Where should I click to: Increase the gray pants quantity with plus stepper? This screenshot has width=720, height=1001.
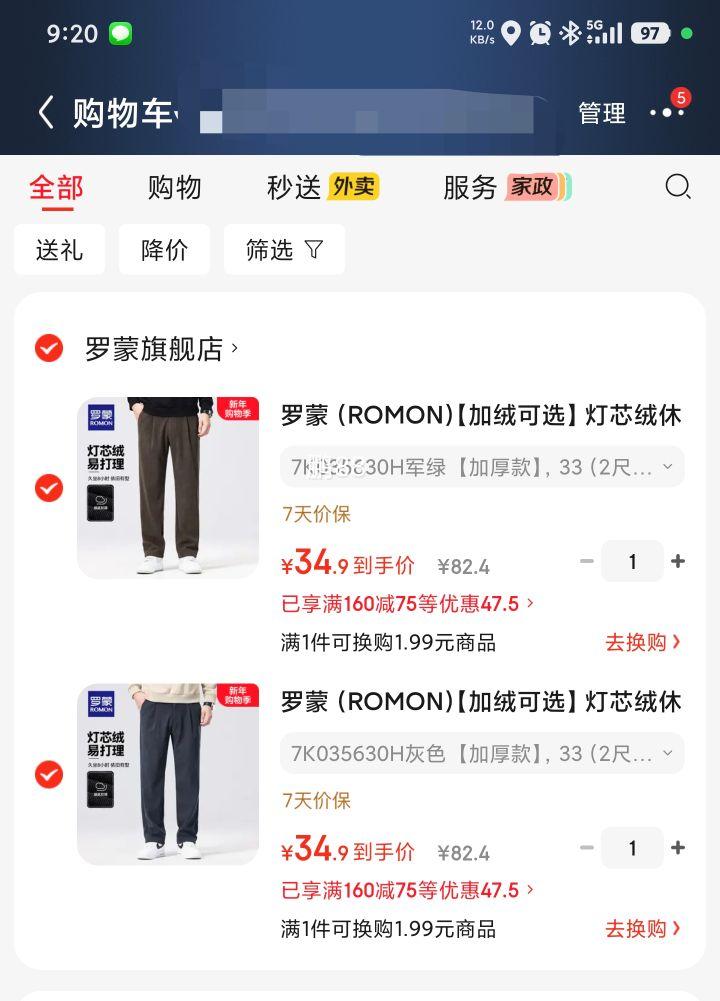676,848
